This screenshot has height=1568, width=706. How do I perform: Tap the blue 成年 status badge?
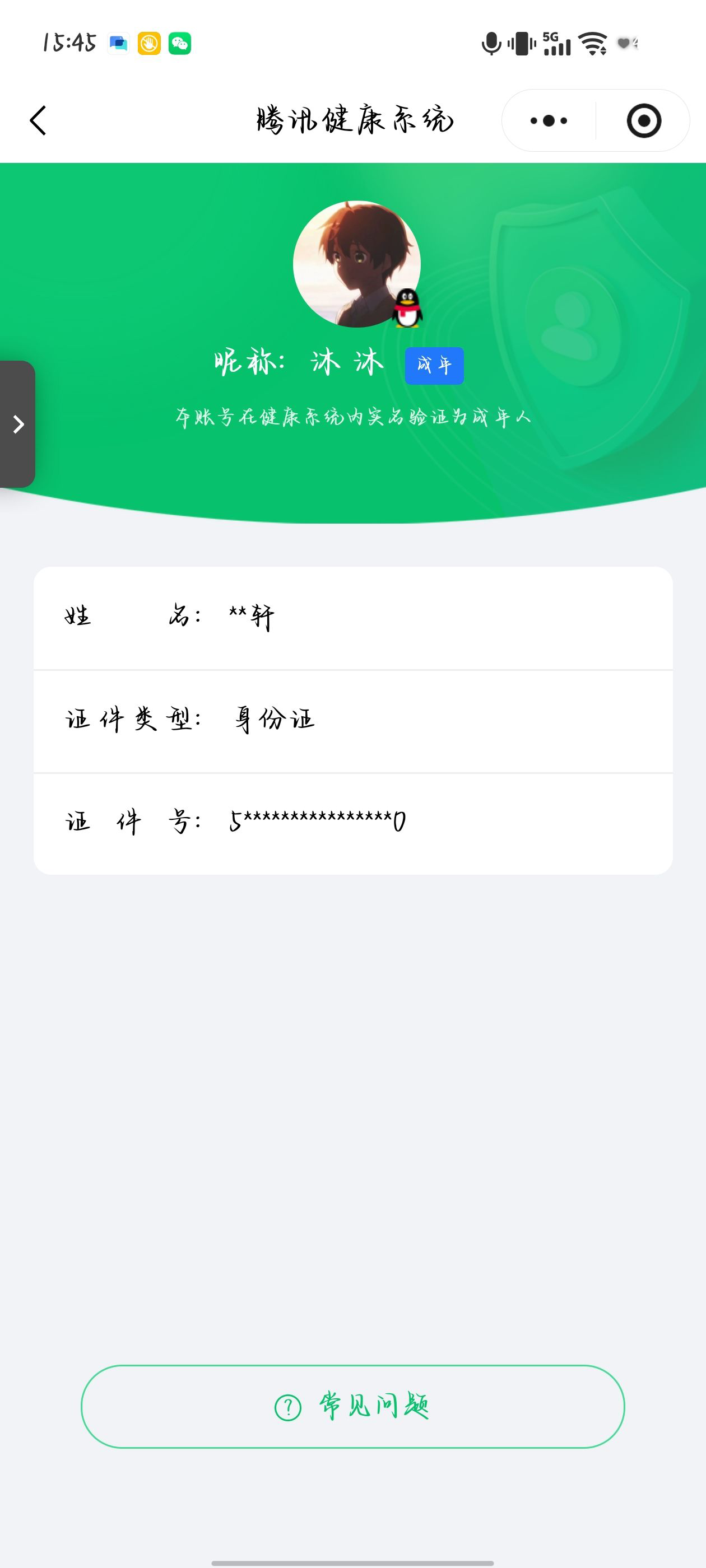[x=435, y=365]
